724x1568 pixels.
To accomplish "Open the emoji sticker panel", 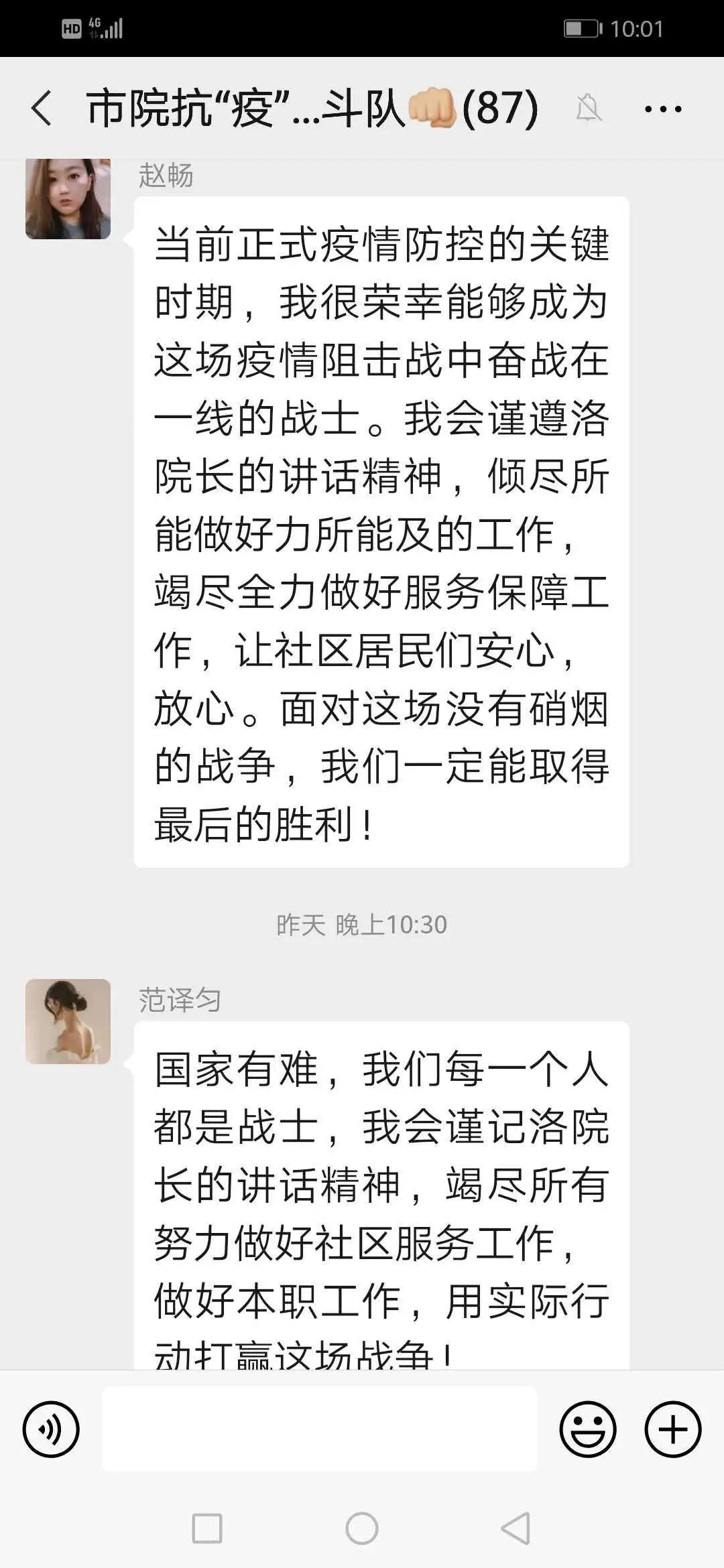I will pyautogui.click(x=588, y=1429).
